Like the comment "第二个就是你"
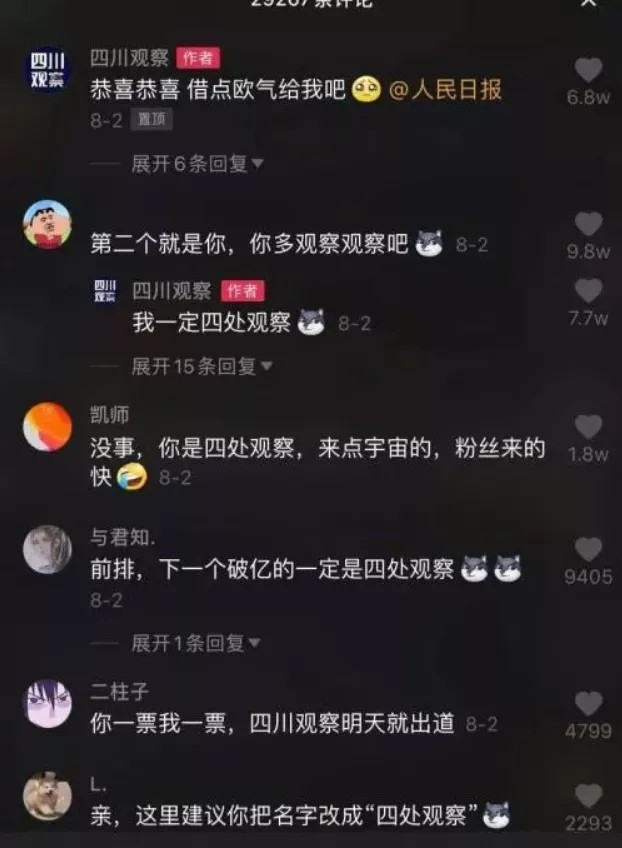This screenshot has width=622, height=848. [x=589, y=224]
